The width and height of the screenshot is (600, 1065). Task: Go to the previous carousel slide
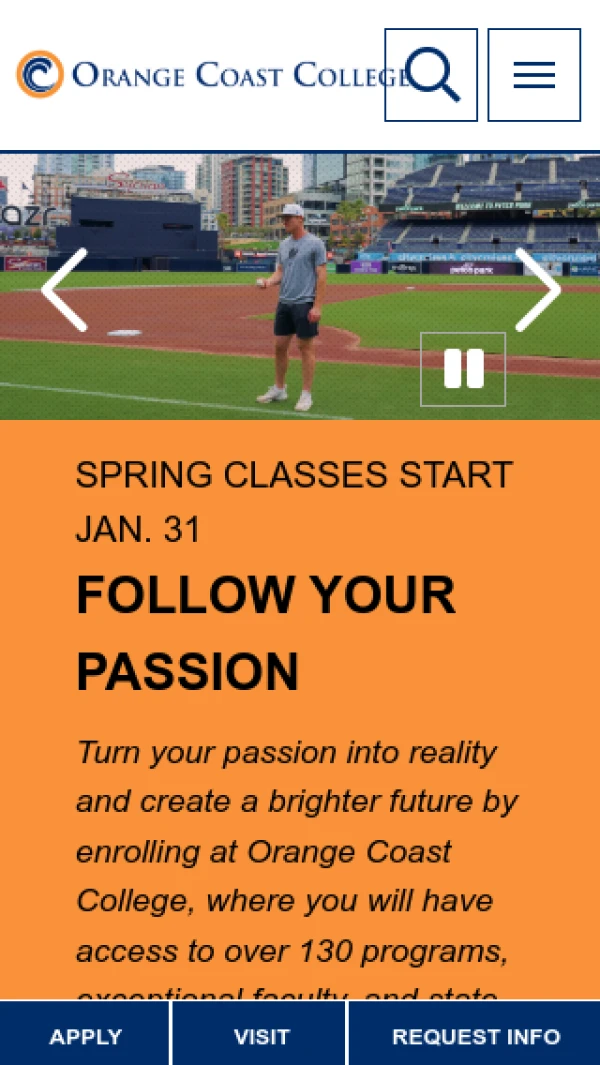(65, 290)
